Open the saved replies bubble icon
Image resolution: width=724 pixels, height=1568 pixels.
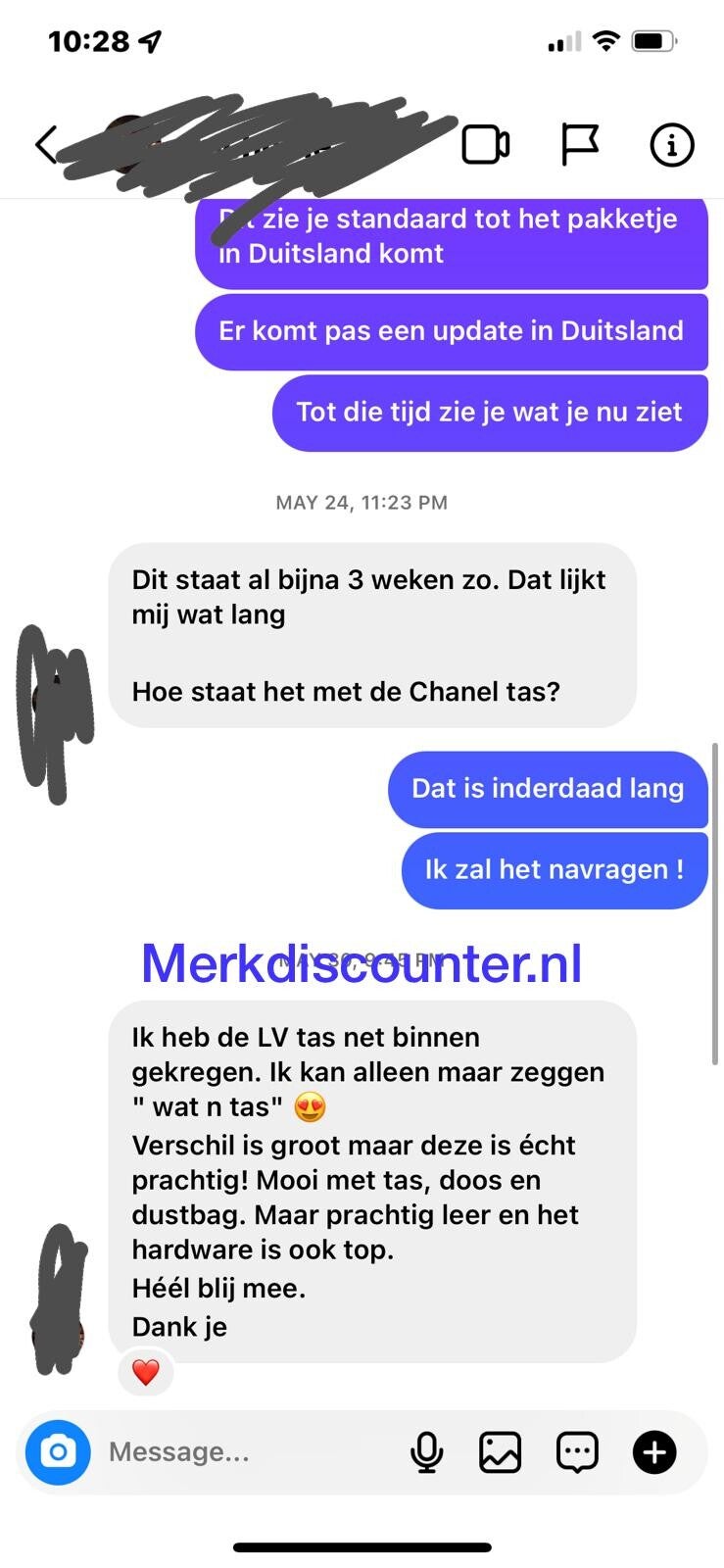[x=577, y=1451]
